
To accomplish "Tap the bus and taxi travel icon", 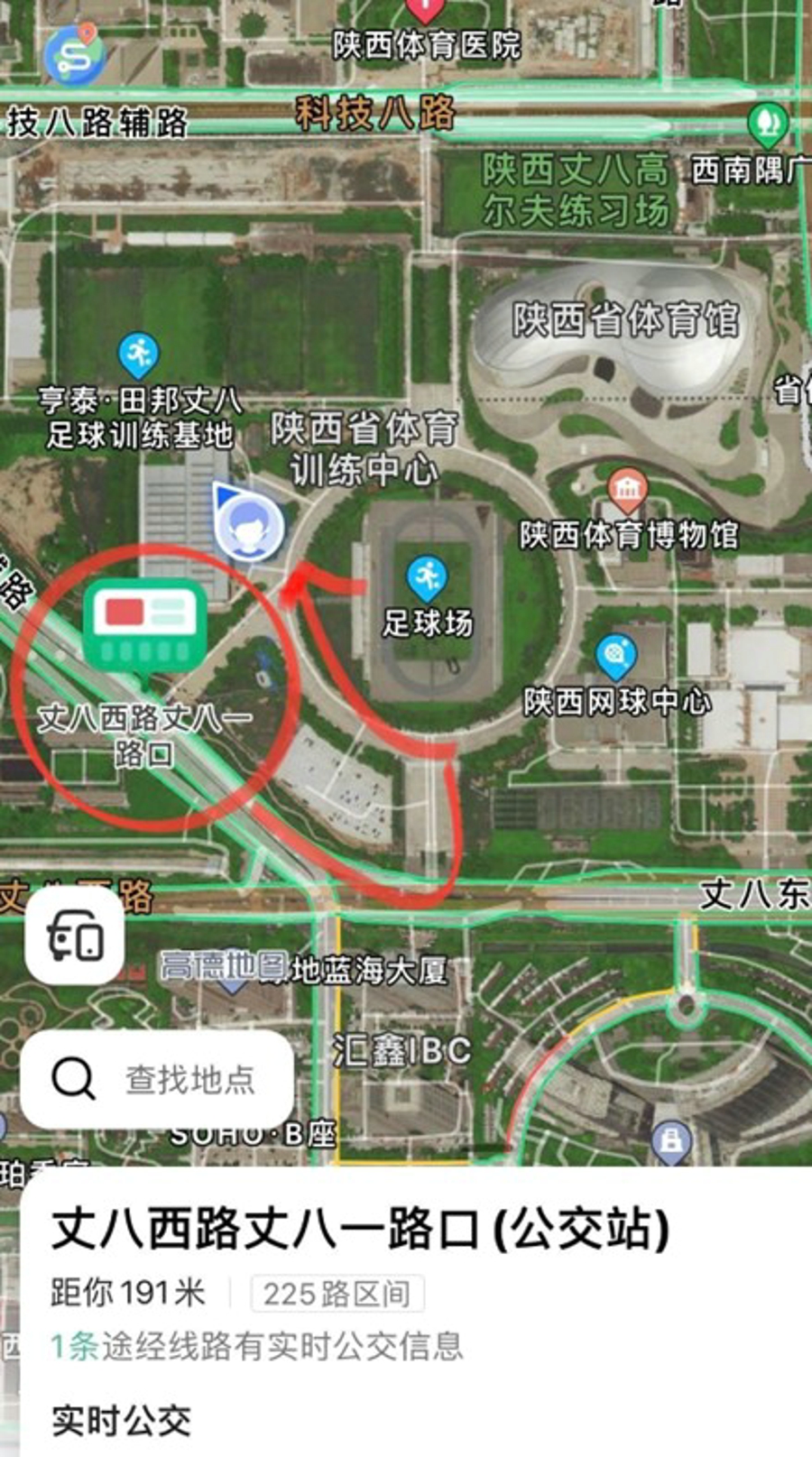I will (75, 935).
